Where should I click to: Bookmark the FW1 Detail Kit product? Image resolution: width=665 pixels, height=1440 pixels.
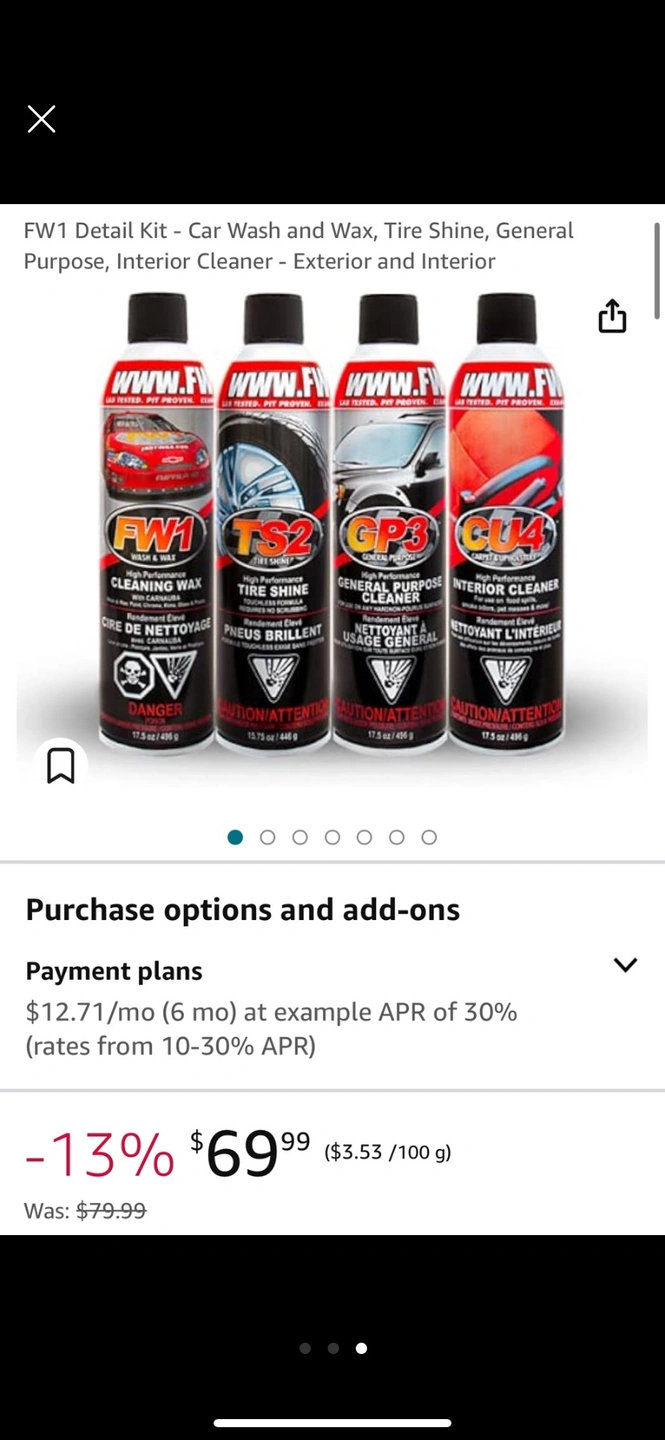[61, 766]
